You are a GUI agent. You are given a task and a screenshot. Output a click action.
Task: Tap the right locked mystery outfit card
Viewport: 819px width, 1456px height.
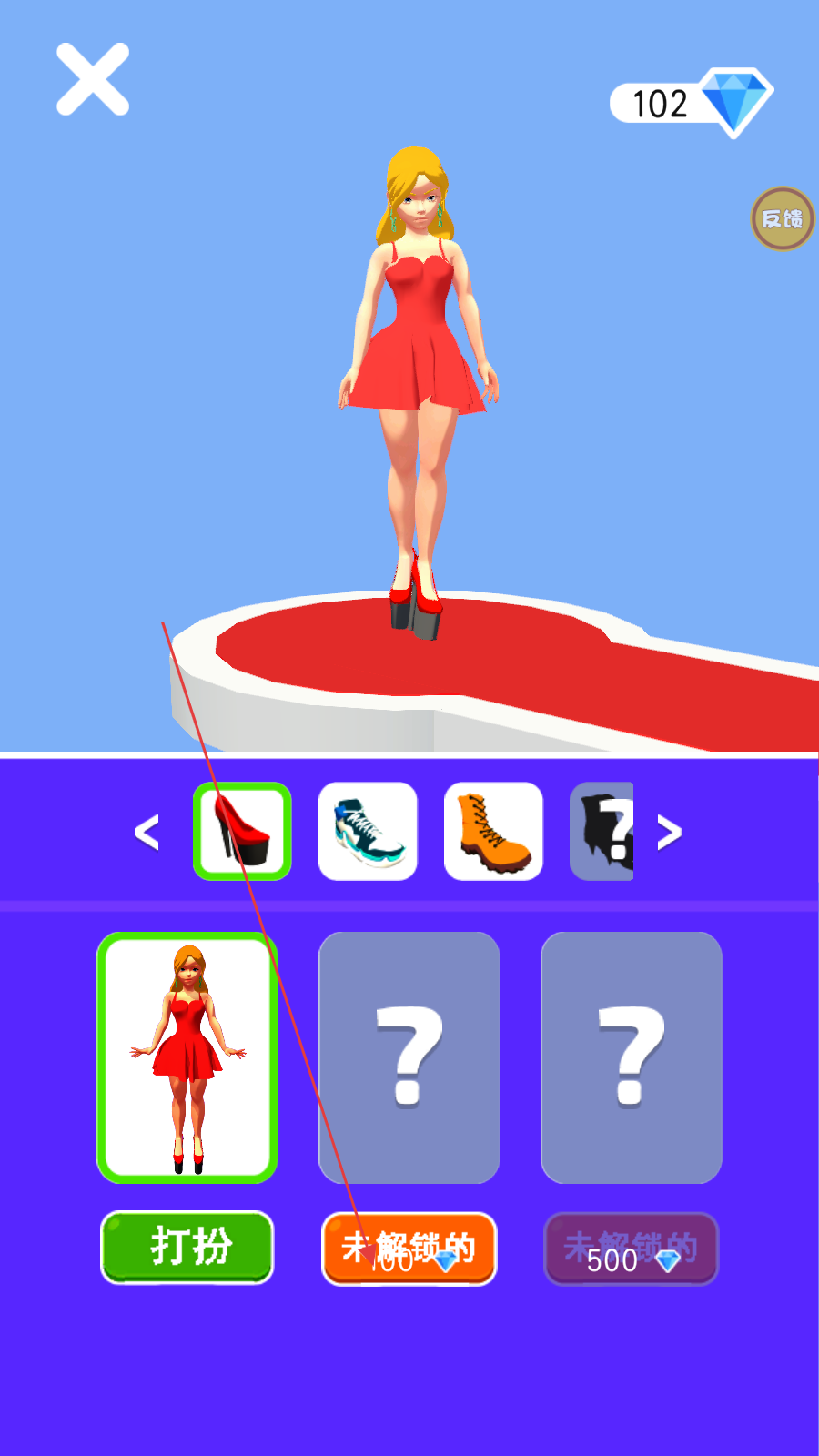pos(632,1057)
